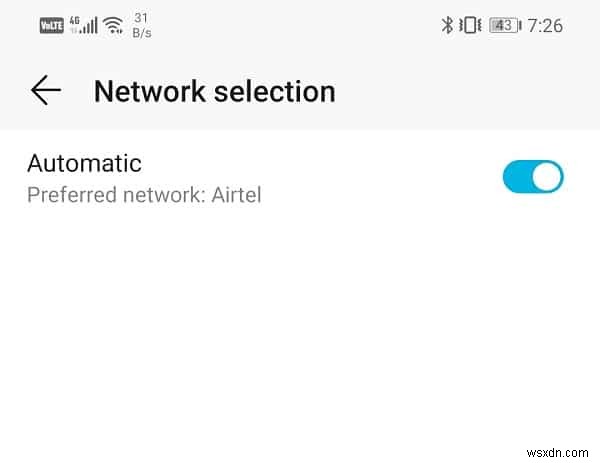The height and width of the screenshot is (463, 600).
Task: Turn off Automatic network selection
Action: pos(532,177)
